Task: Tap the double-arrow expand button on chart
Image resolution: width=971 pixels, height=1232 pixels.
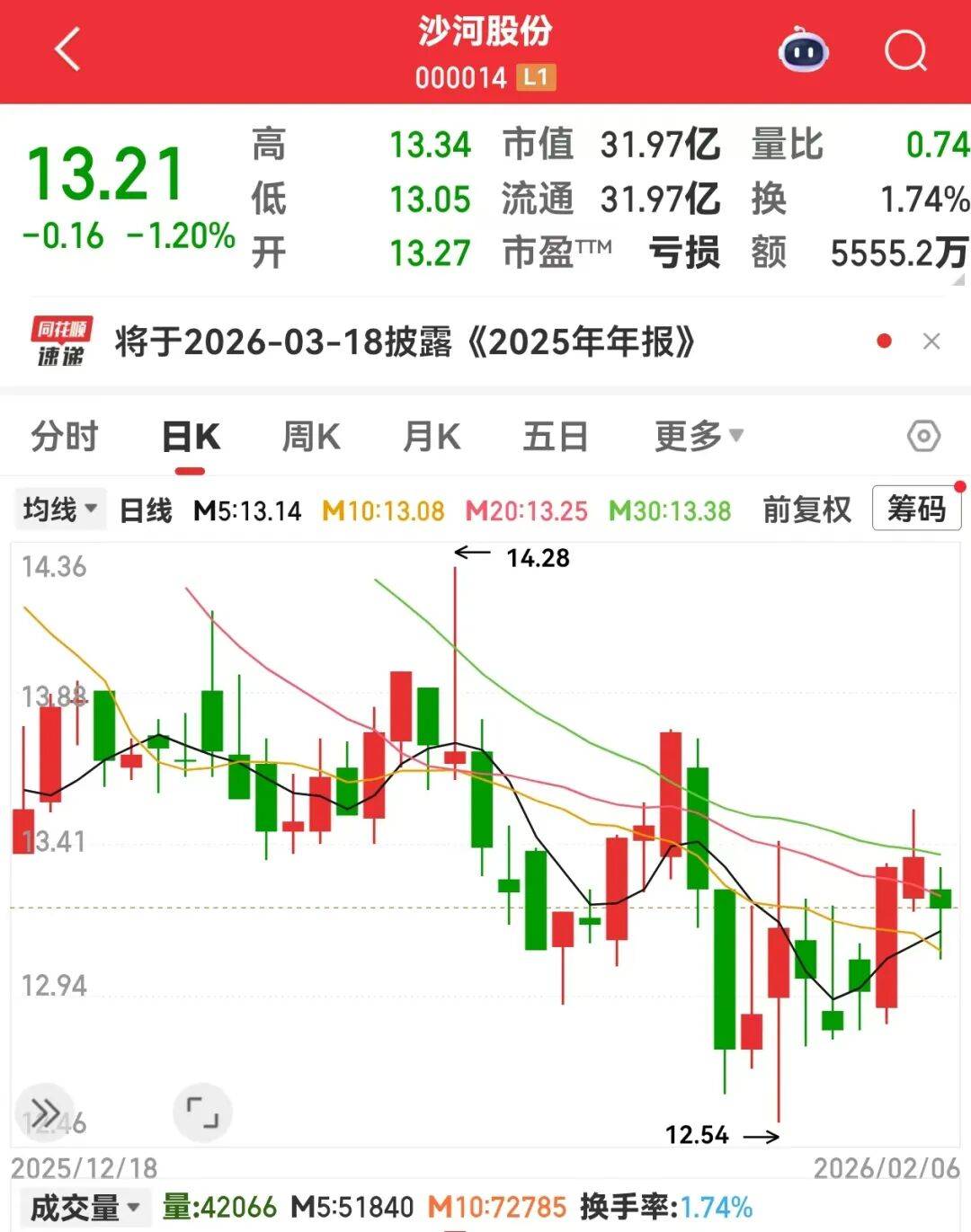Action: (46, 1112)
